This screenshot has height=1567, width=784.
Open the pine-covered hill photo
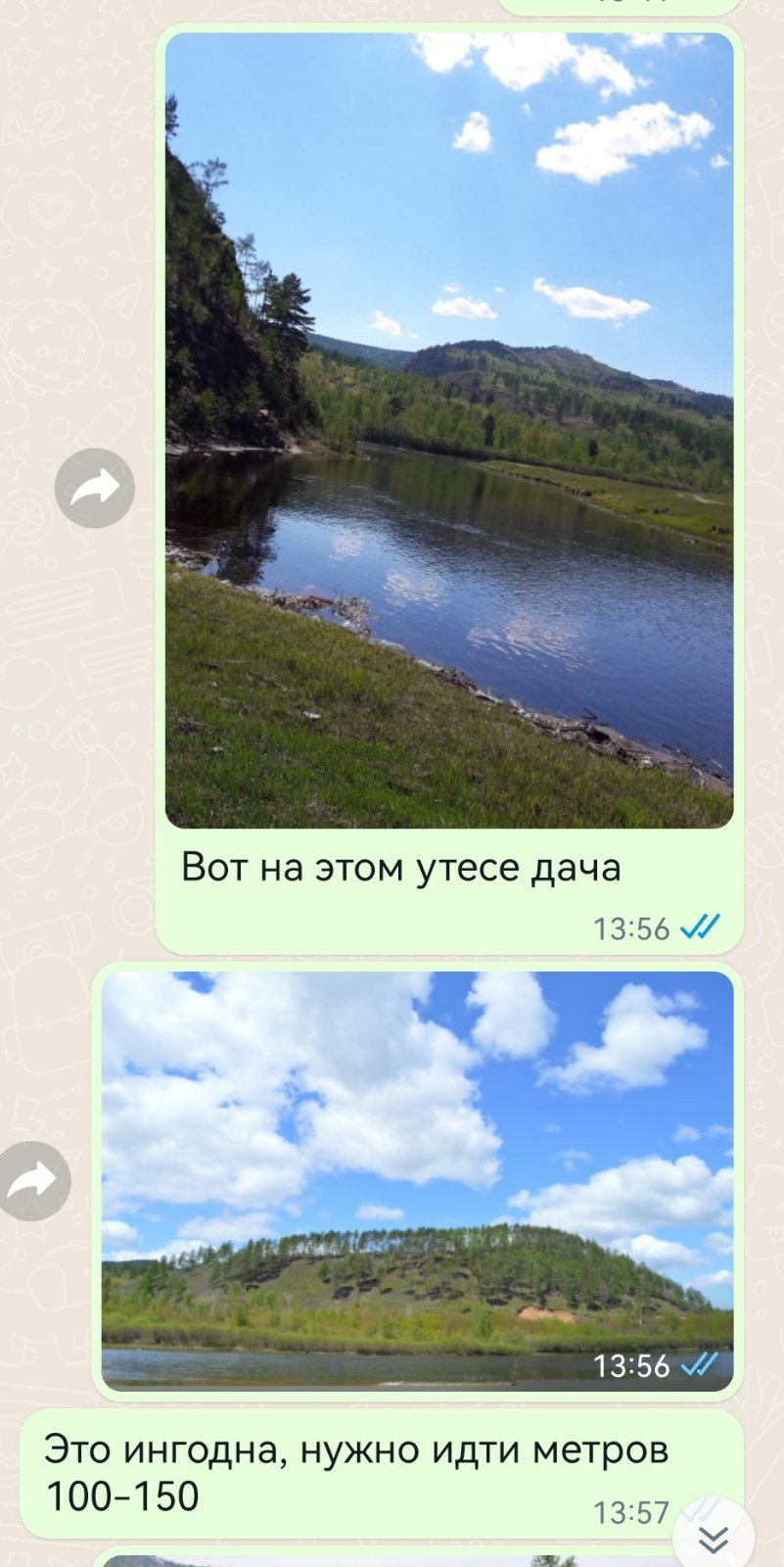(x=417, y=1179)
